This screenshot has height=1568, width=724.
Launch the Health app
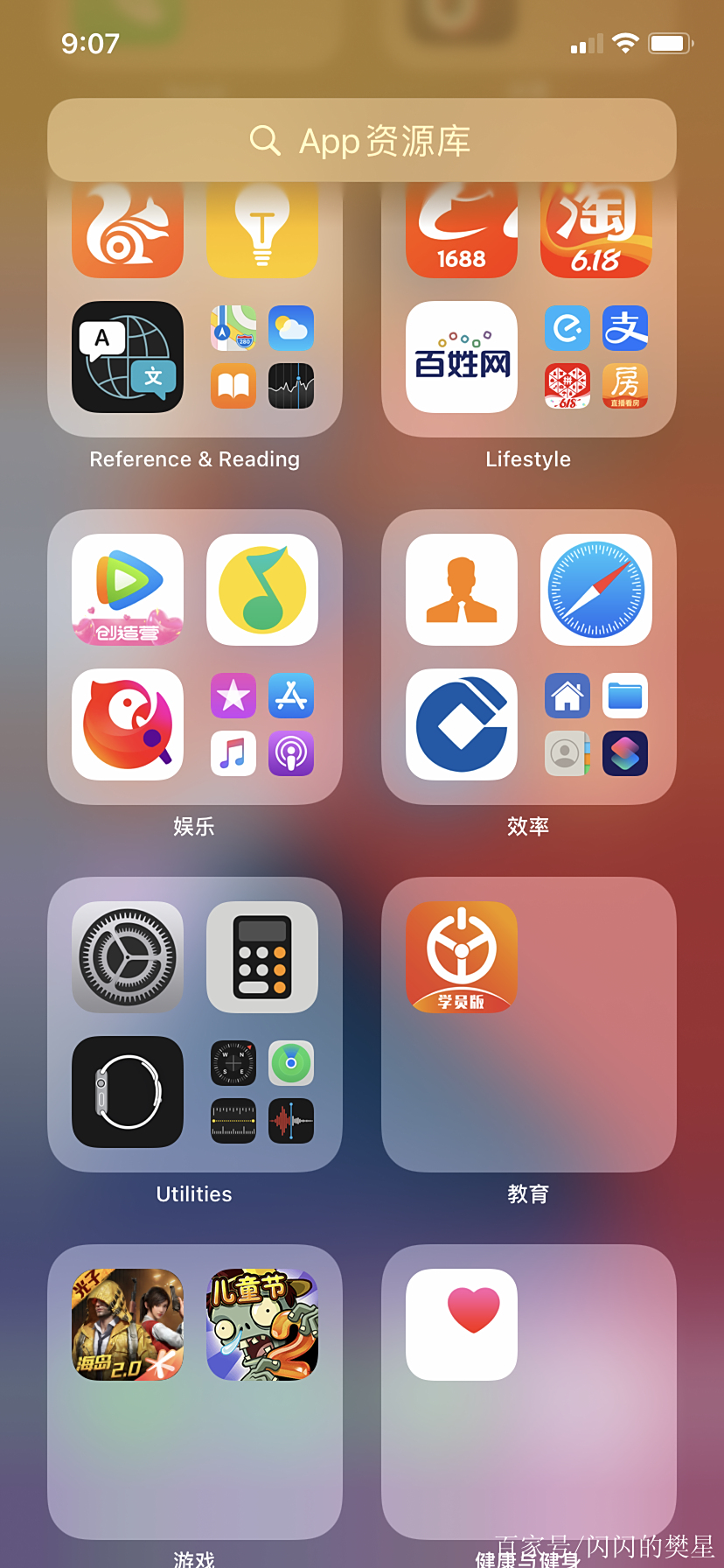click(x=462, y=1325)
